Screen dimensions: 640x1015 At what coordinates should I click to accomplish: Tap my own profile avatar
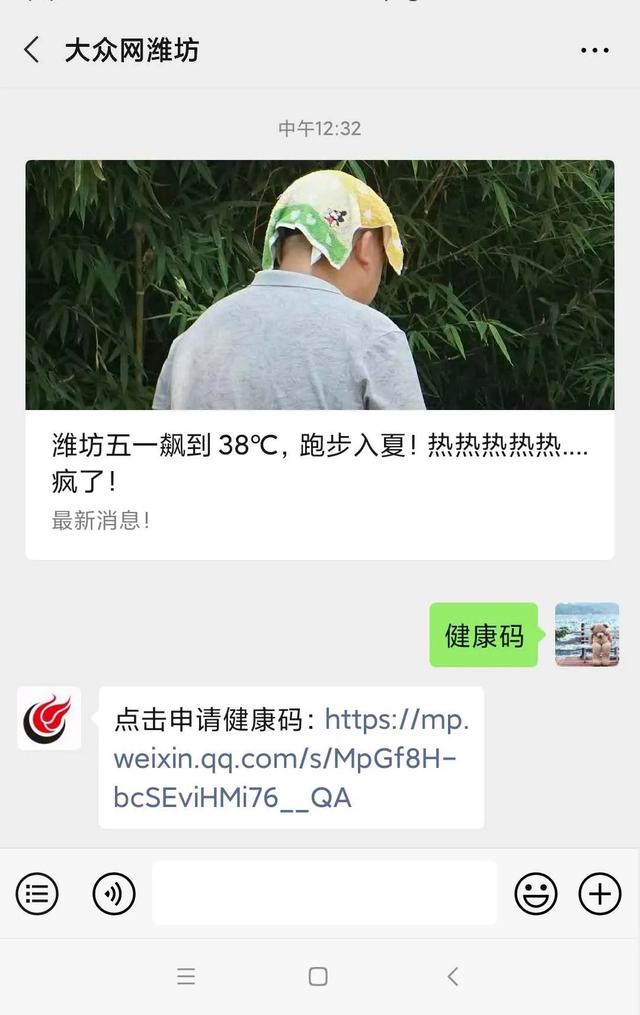tap(587, 635)
